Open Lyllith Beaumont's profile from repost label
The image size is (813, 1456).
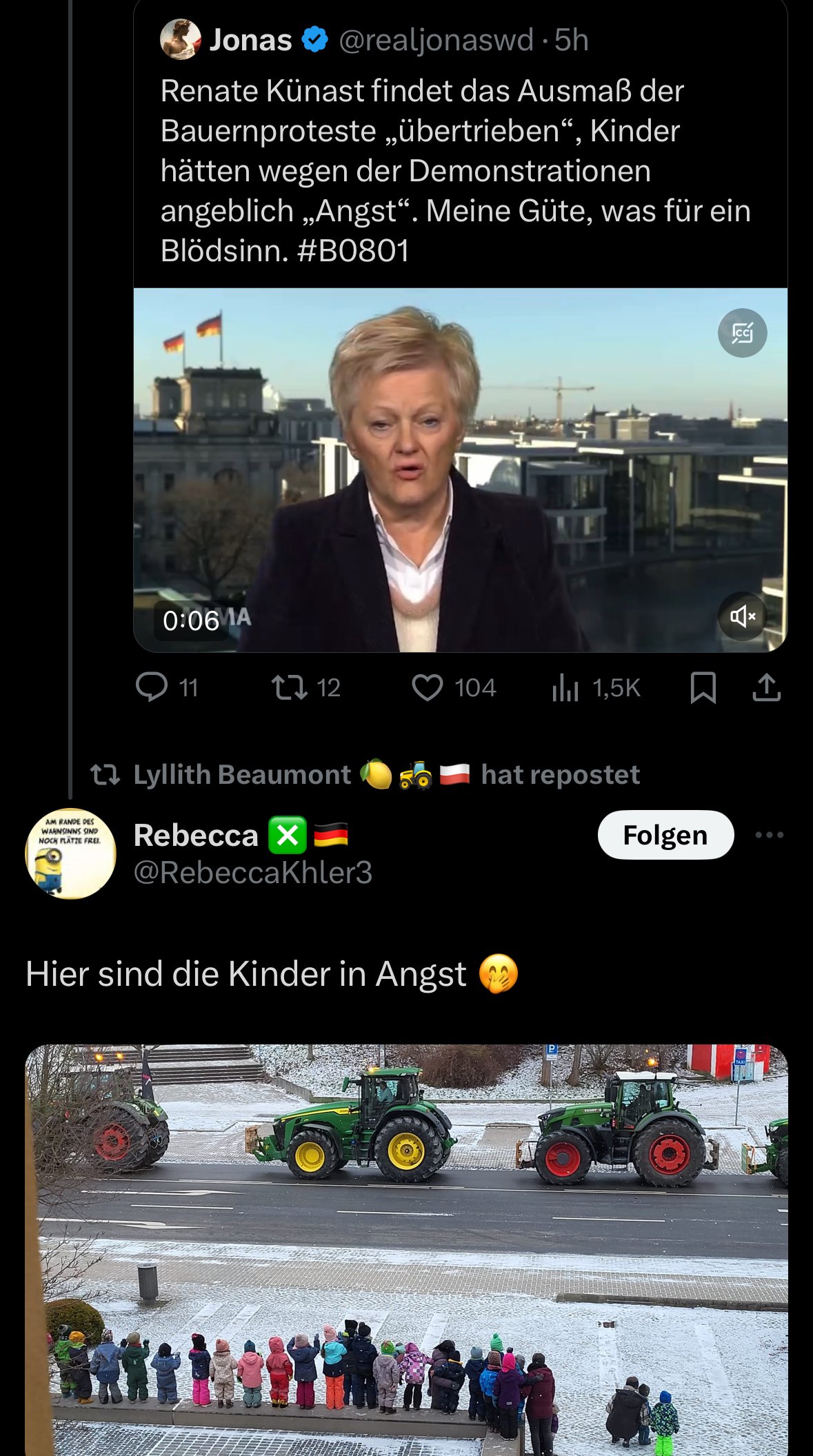[x=242, y=775]
